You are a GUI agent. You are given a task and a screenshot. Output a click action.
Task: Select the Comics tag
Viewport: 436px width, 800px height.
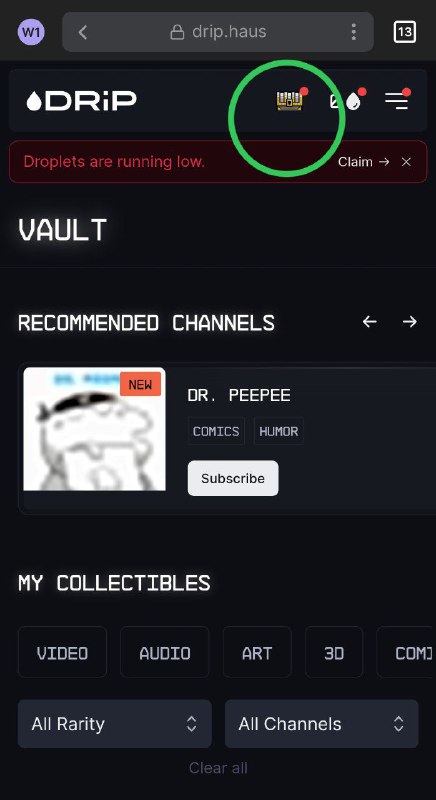(216, 431)
